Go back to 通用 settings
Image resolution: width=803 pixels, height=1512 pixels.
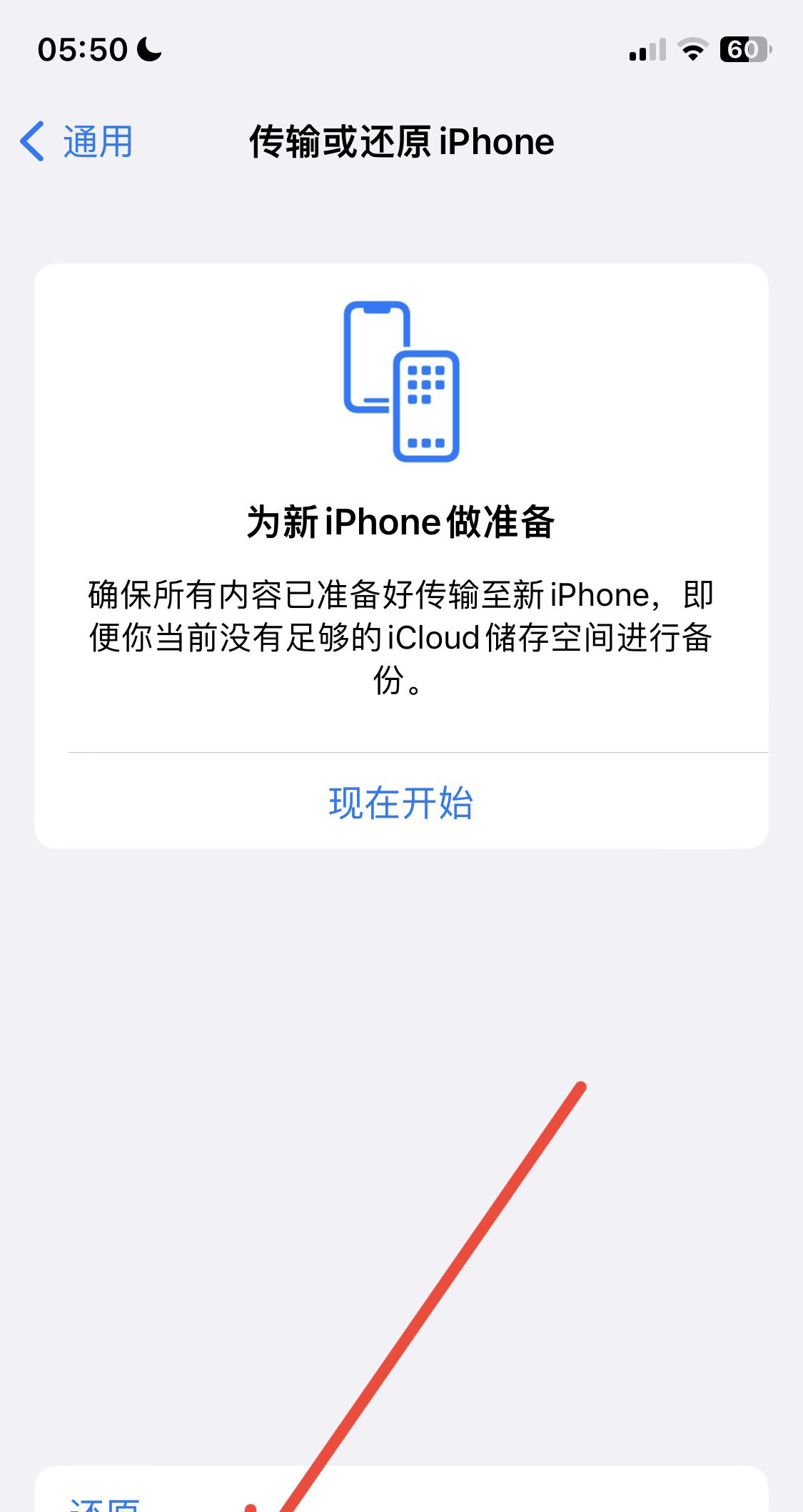click(x=77, y=141)
